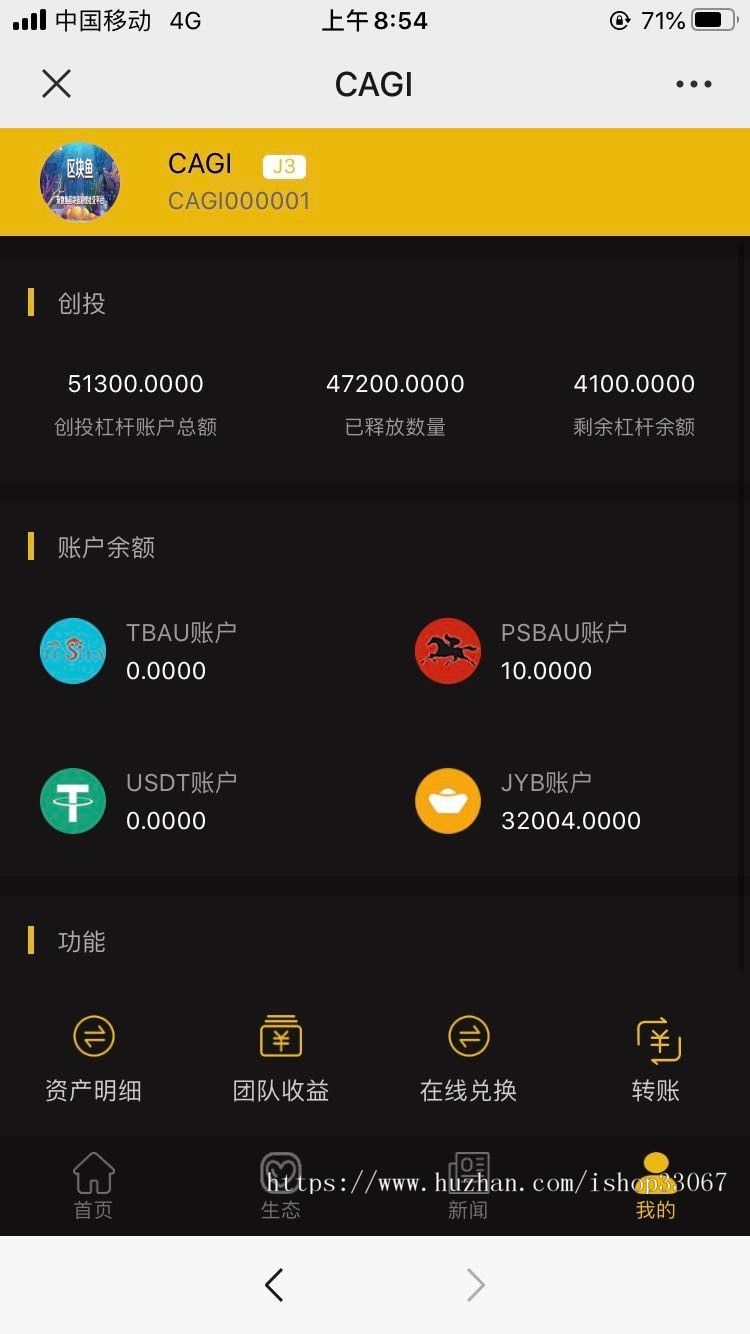Screen dimensions: 750x1334
Task: Tap the PSBAU horse account icon
Action: coord(447,650)
